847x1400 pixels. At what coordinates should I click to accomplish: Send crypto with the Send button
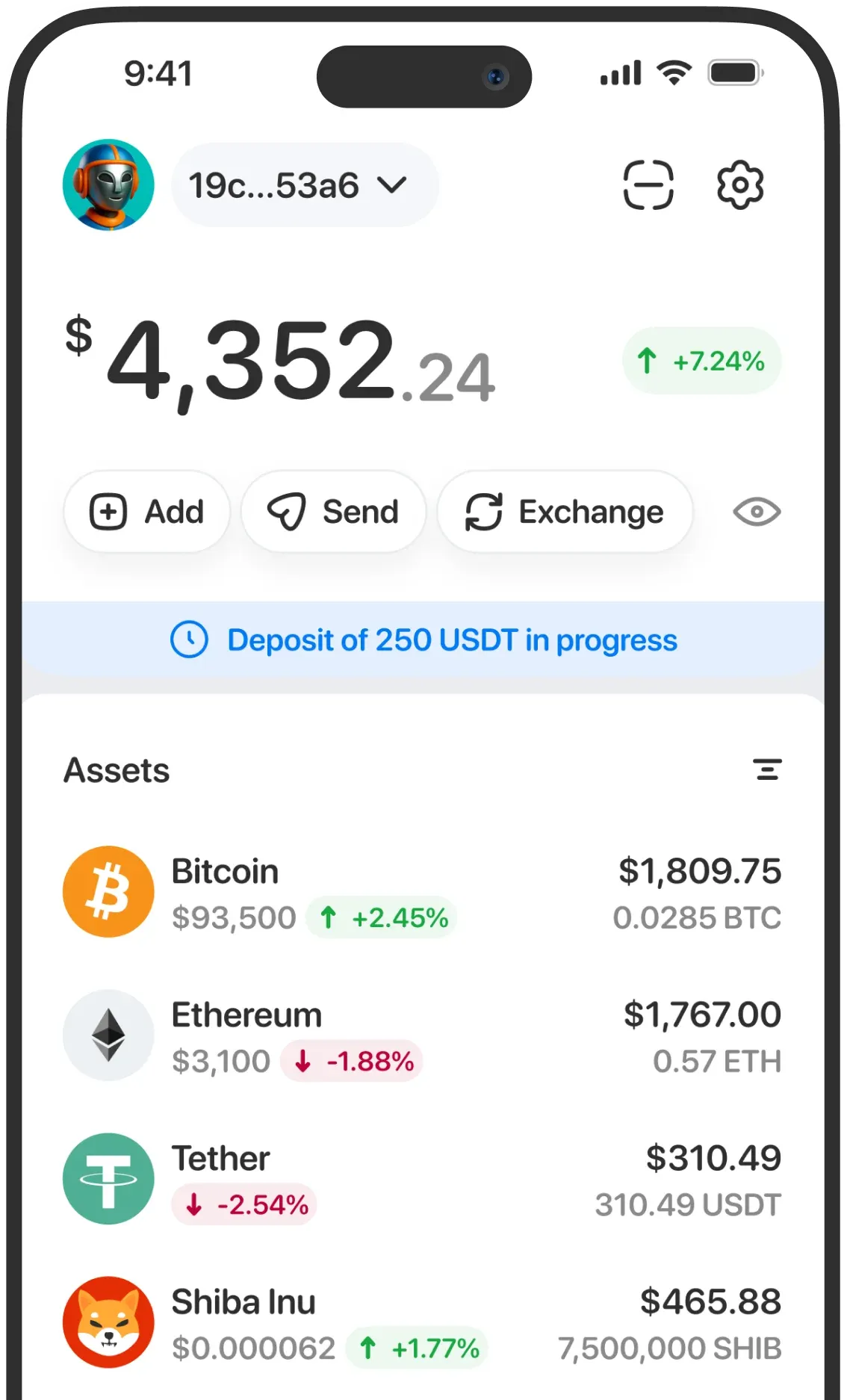[x=333, y=512]
